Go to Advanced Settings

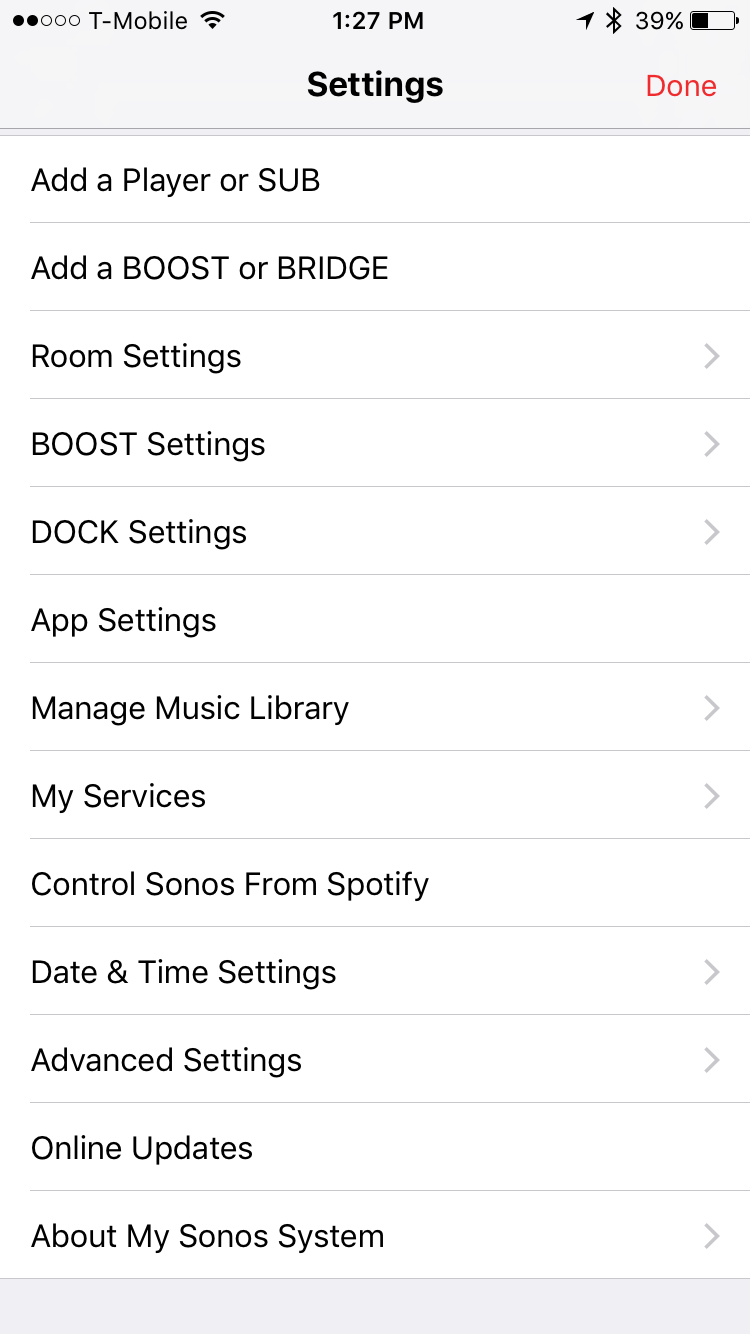click(375, 1060)
